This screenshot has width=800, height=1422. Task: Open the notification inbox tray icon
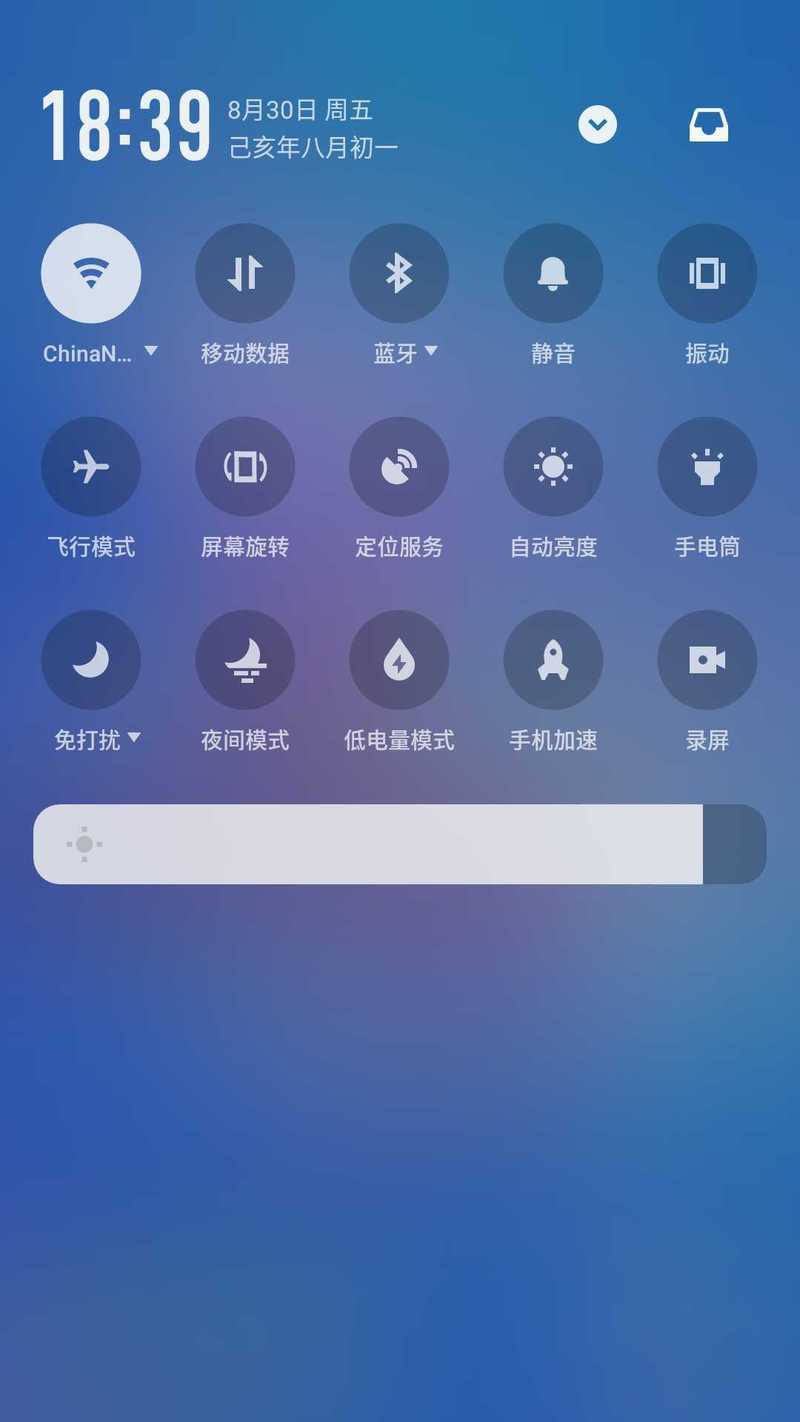click(x=709, y=125)
